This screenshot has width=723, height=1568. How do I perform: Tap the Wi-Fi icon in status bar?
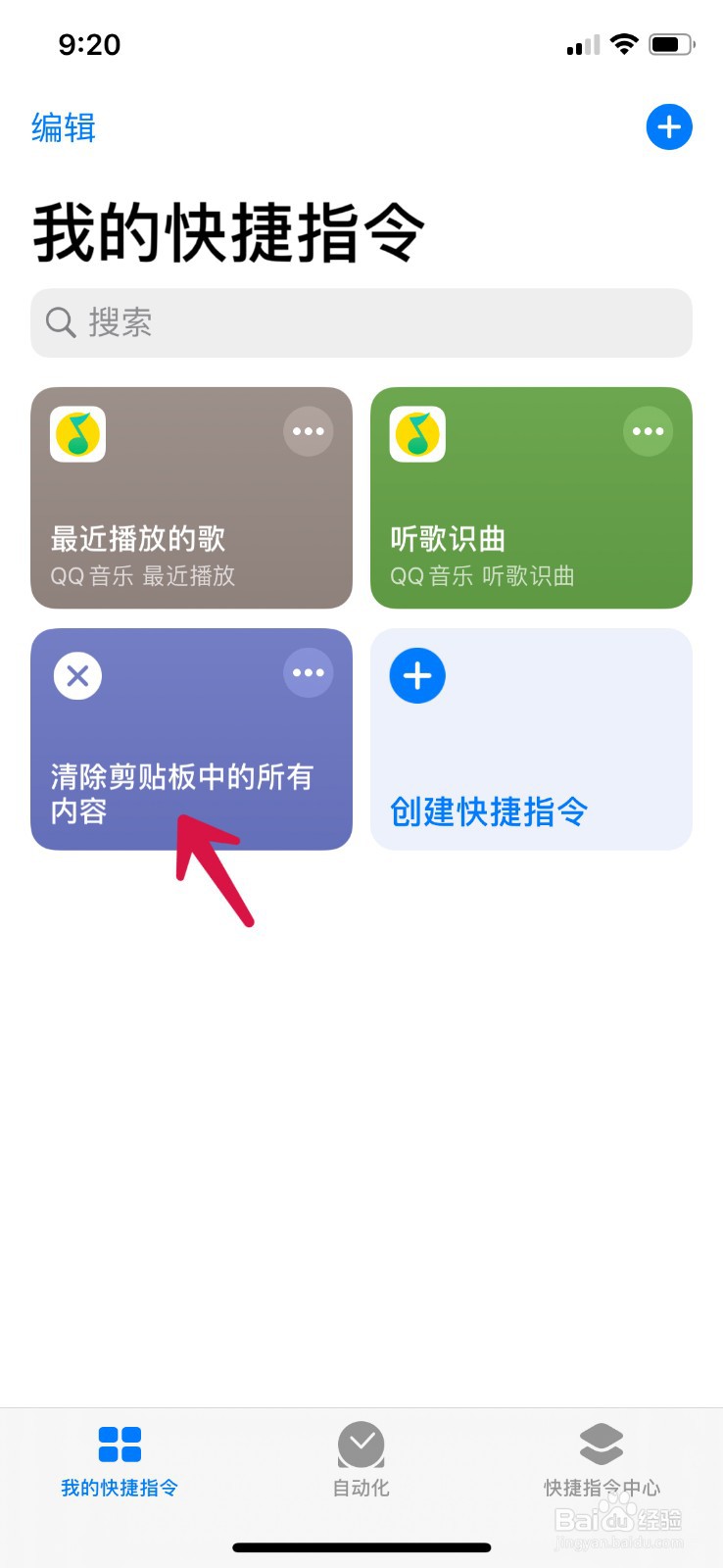tap(623, 43)
